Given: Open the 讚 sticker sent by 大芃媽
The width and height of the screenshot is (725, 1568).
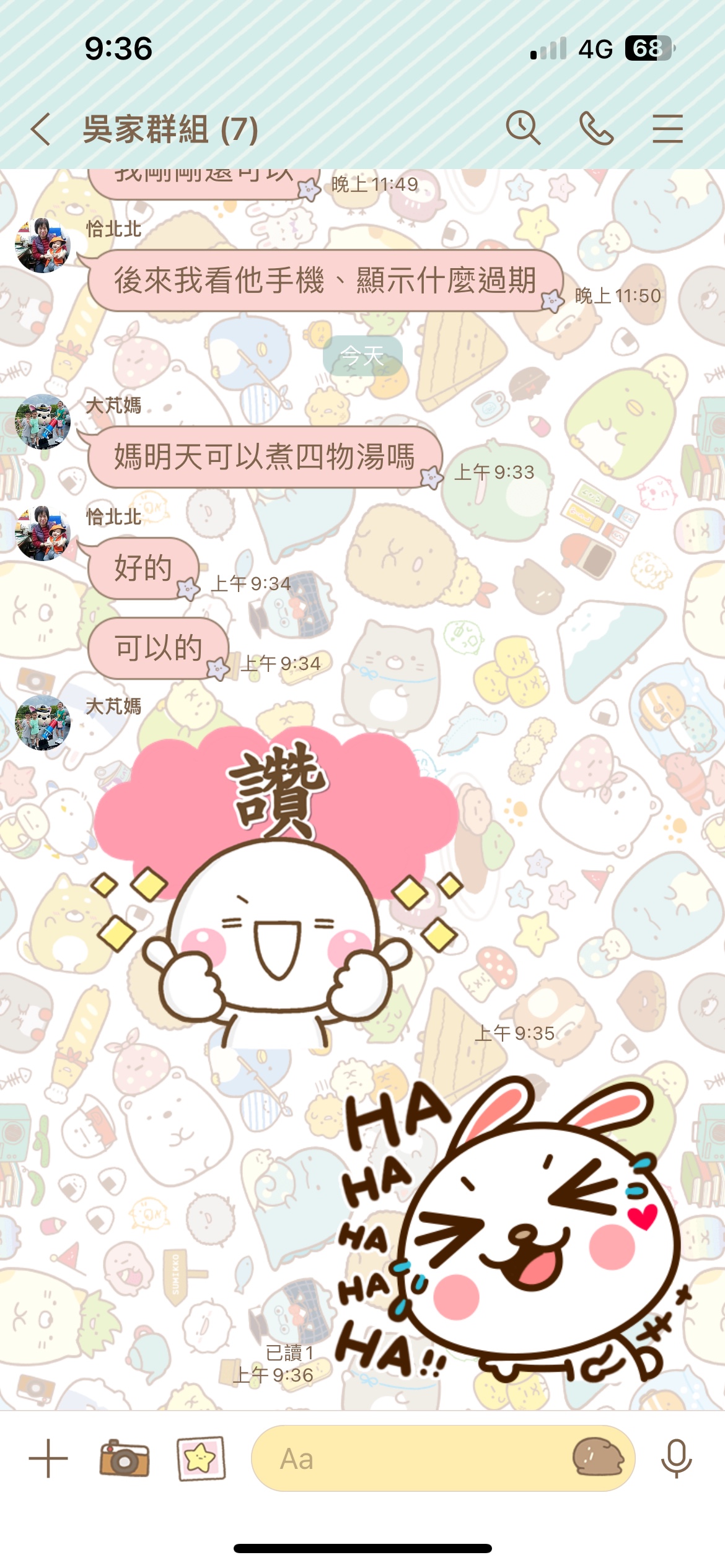Looking at the screenshot, I should tap(276, 886).
